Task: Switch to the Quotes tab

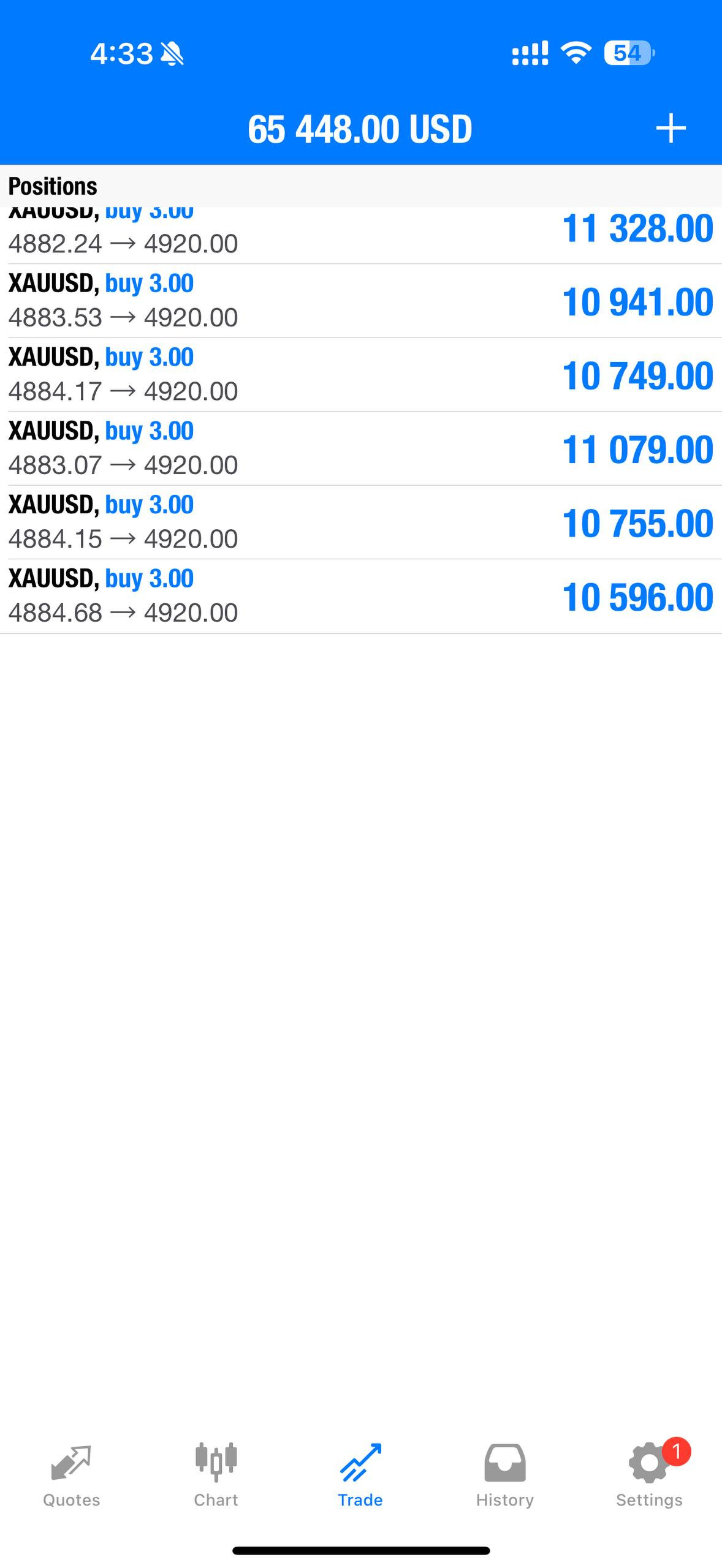Action: tap(71, 1475)
